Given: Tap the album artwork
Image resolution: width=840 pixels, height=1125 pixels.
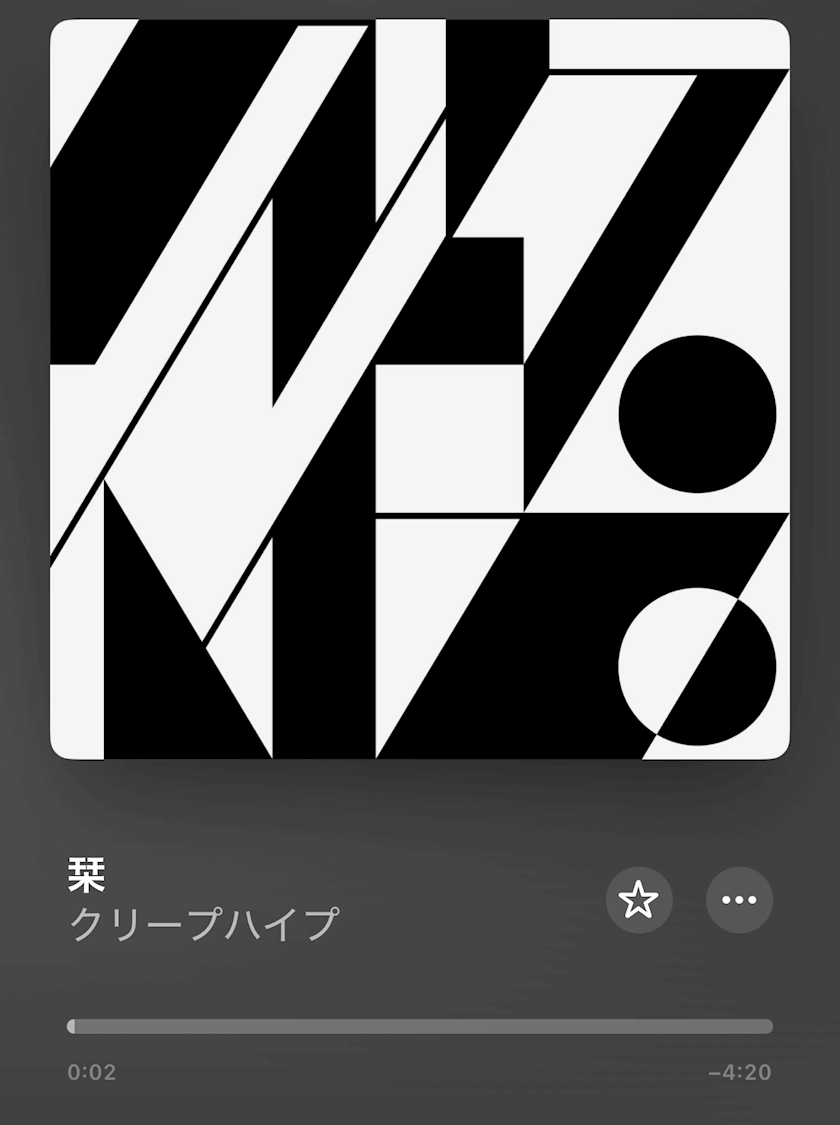Looking at the screenshot, I should 420,389.
